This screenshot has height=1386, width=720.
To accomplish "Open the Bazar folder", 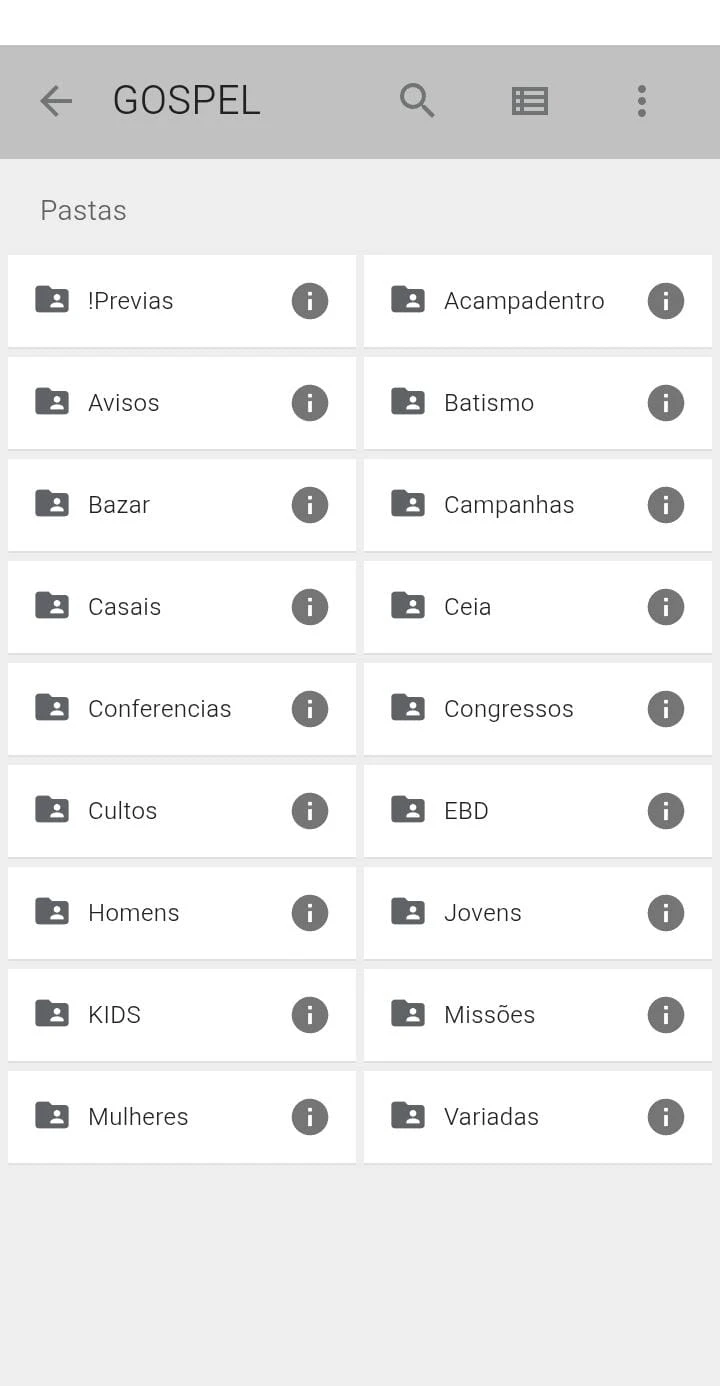I will (118, 505).
